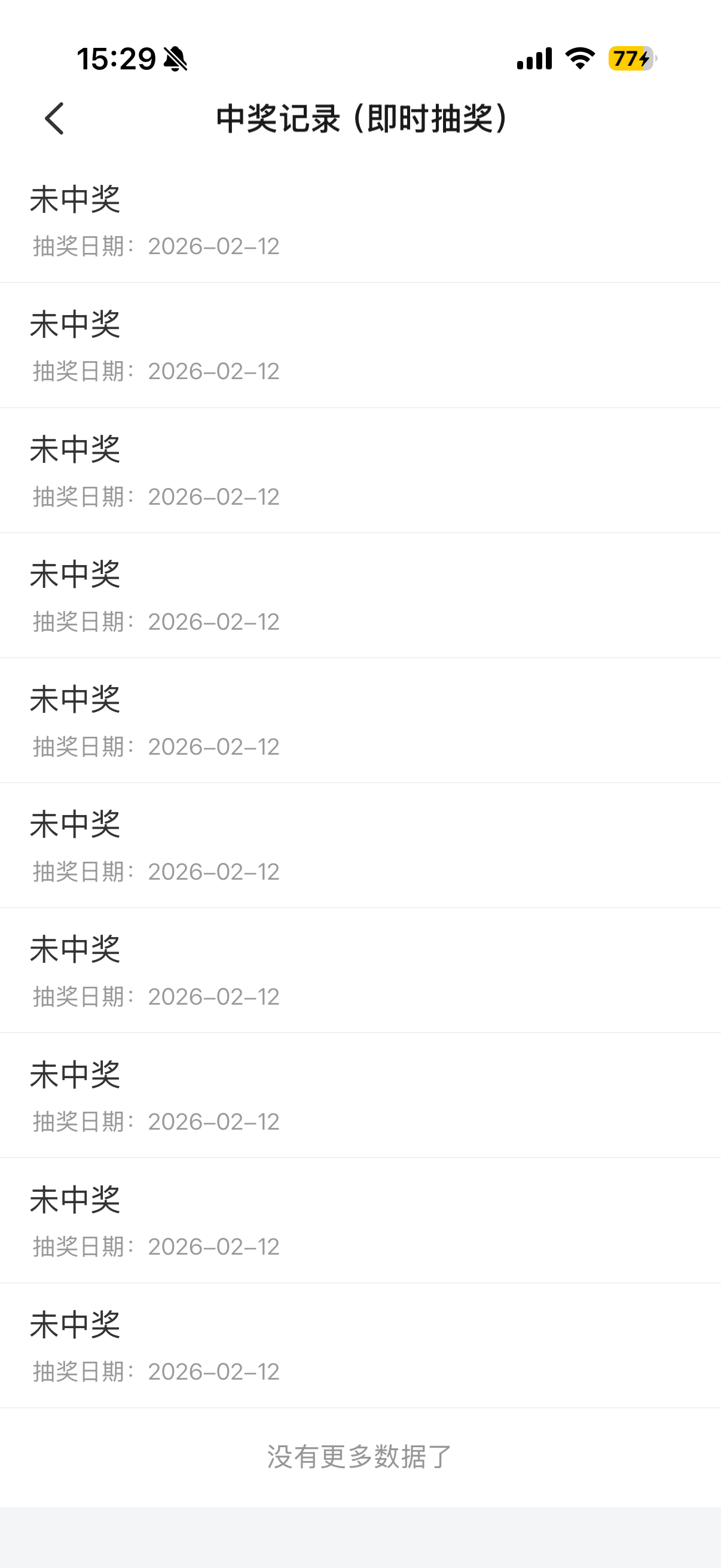The height and width of the screenshot is (1568, 721).
Task: Go back from the 中奖记录 page
Action: 55,118
